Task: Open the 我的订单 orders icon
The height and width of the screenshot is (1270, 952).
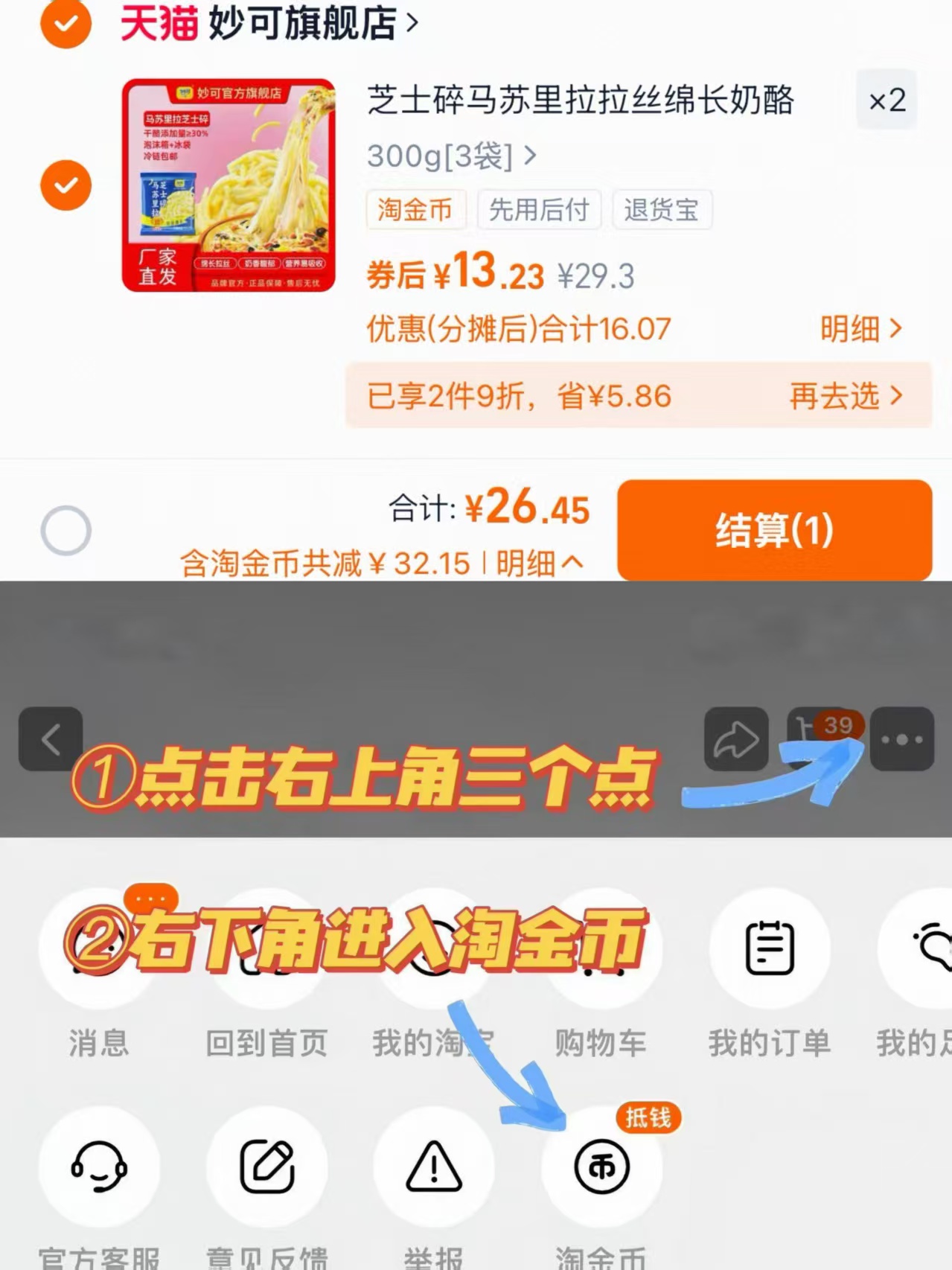Action: pos(770,946)
